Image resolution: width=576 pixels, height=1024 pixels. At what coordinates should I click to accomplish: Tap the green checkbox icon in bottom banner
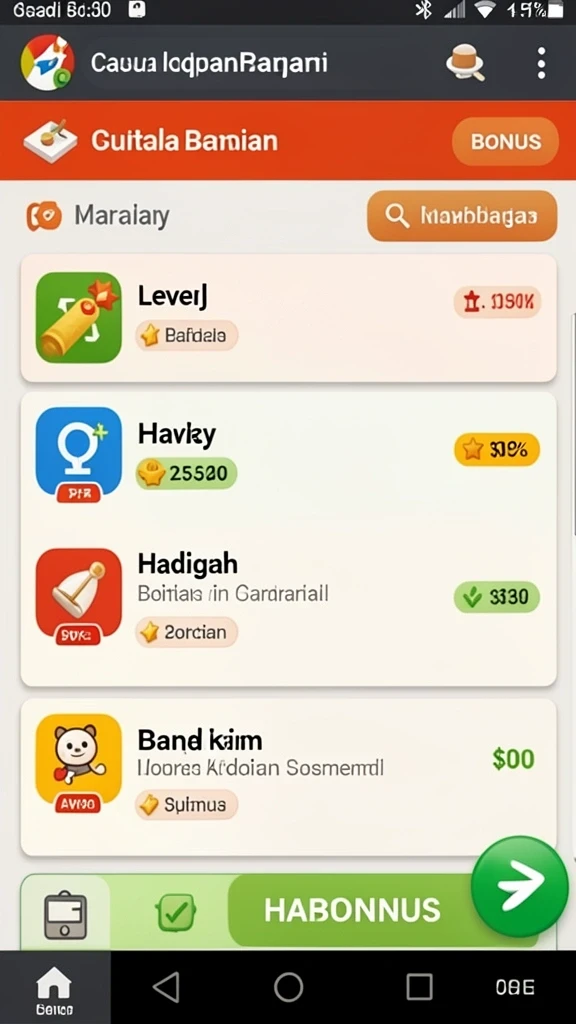[x=176, y=912]
